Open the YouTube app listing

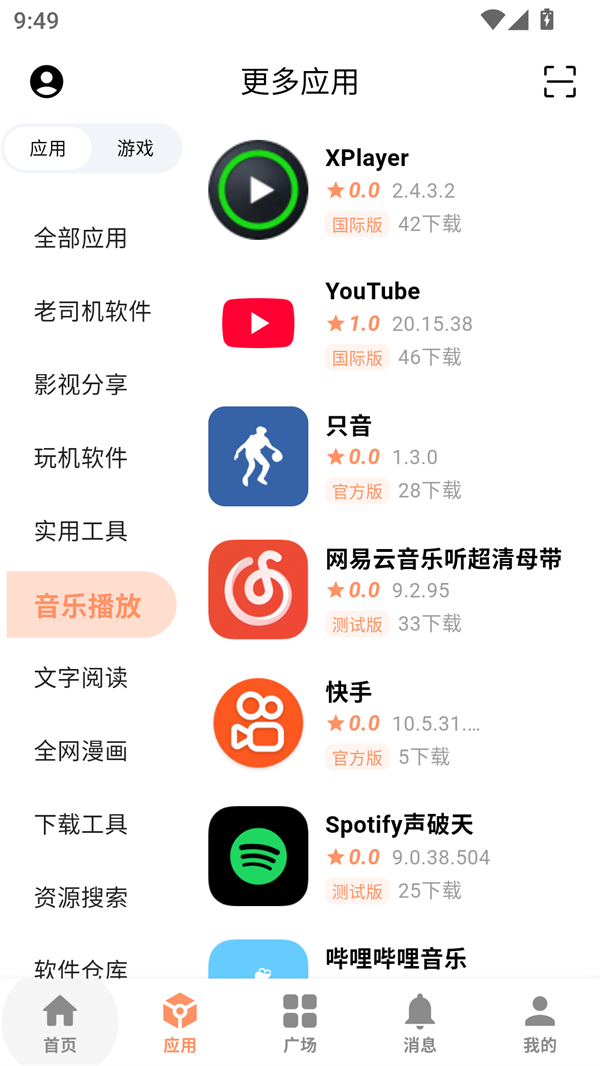pos(400,323)
